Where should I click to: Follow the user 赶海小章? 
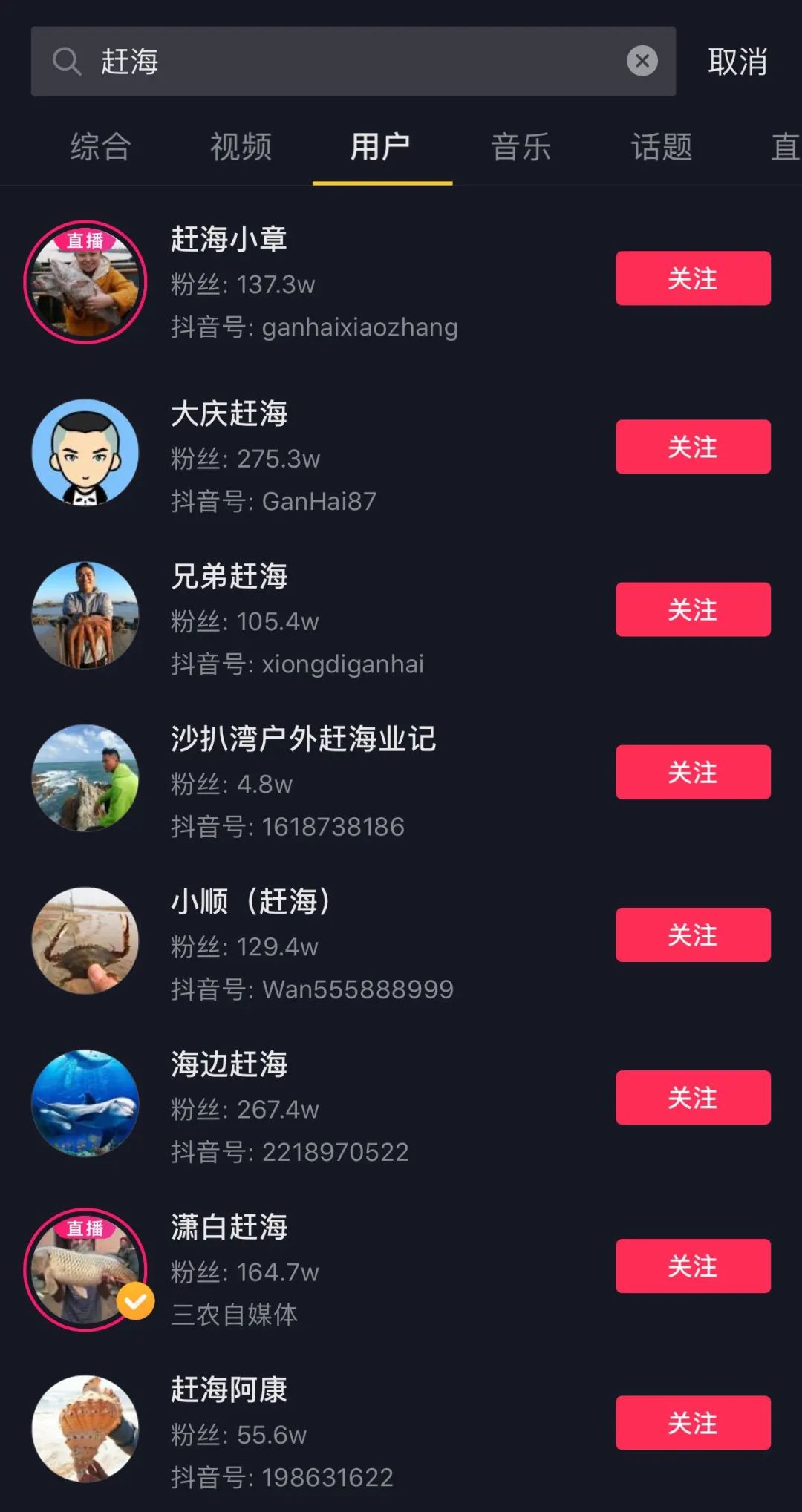coord(693,278)
